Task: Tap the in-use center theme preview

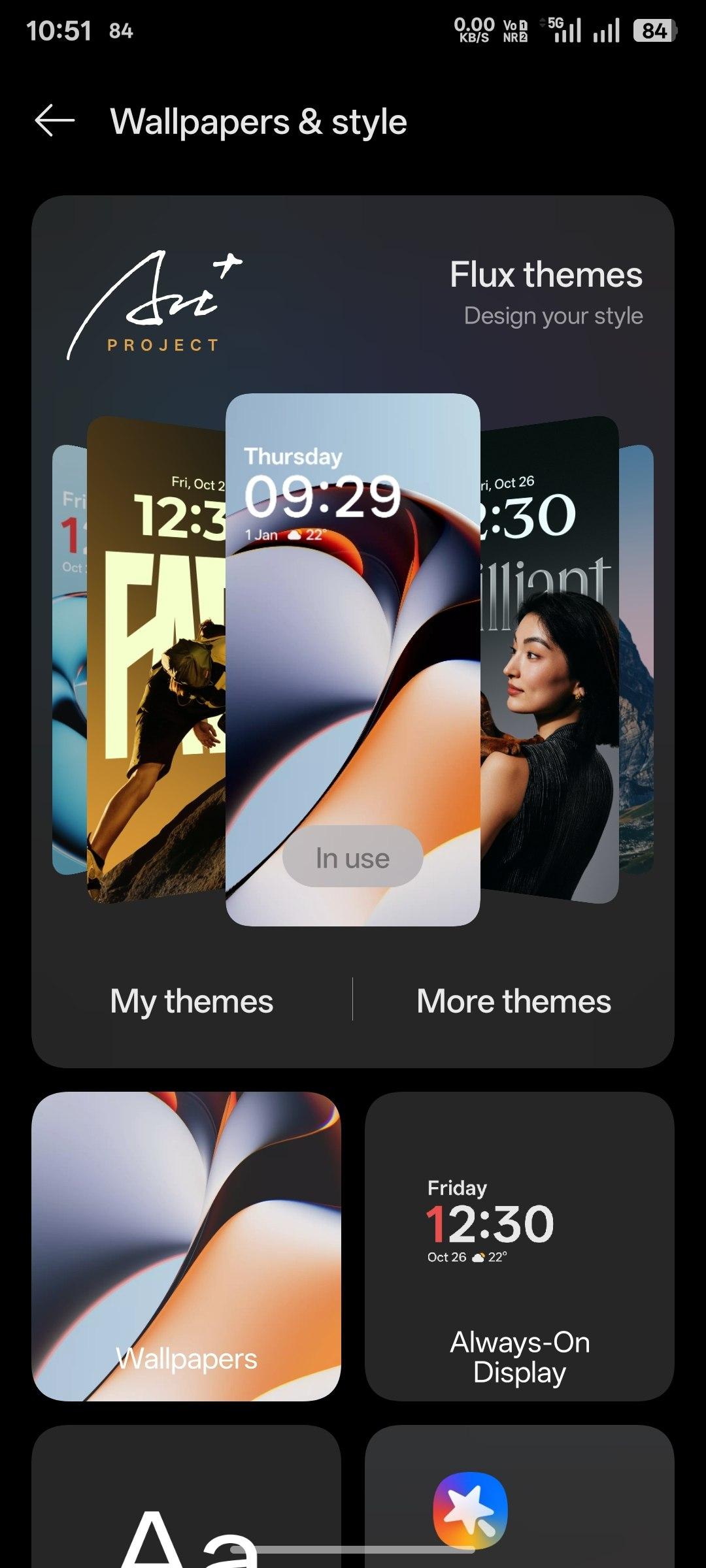Action: [x=353, y=660]
